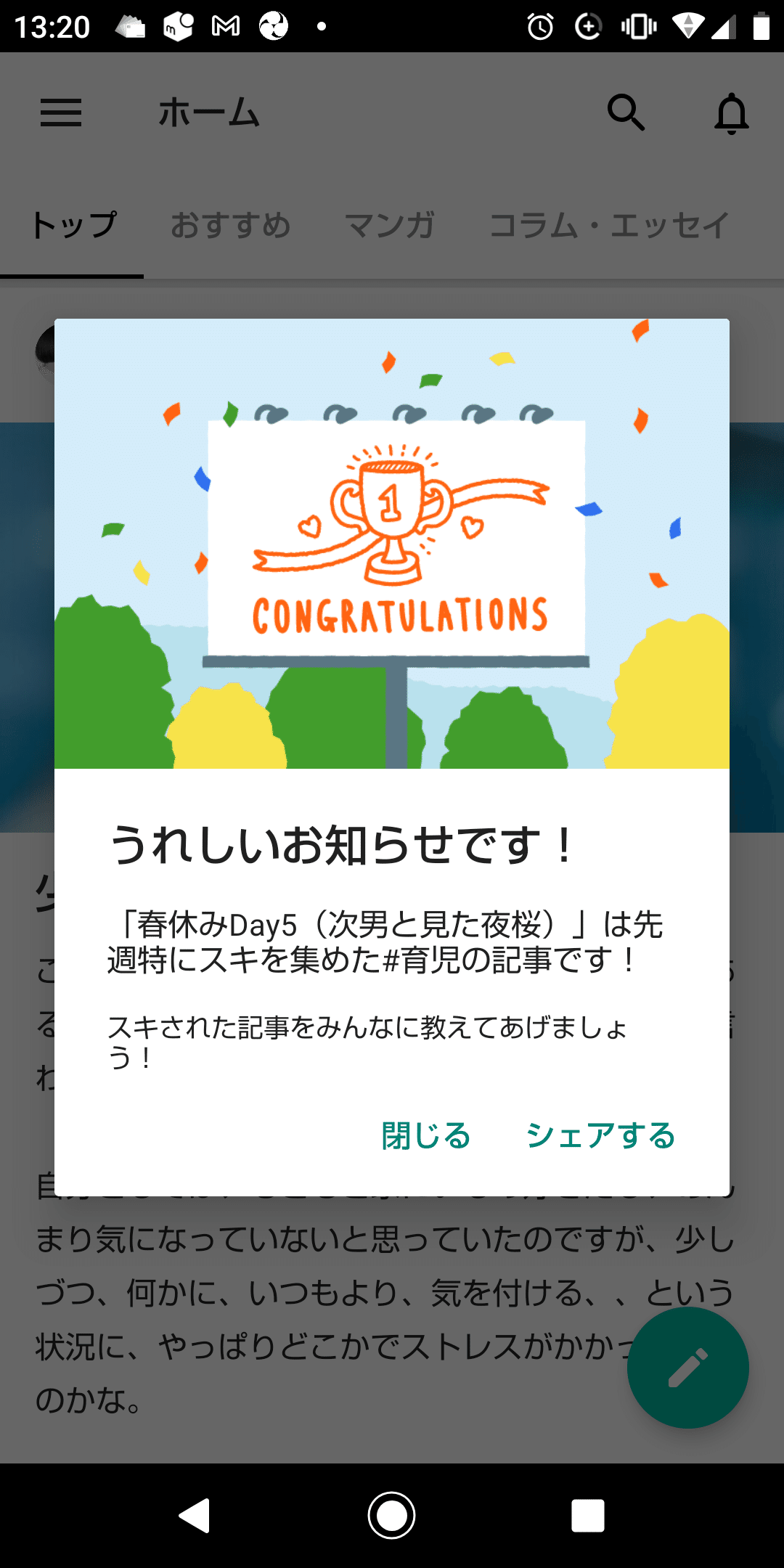This screenshot has width=784, height=1568.
Task: Share the article via シェアする
Action: 601,1135
